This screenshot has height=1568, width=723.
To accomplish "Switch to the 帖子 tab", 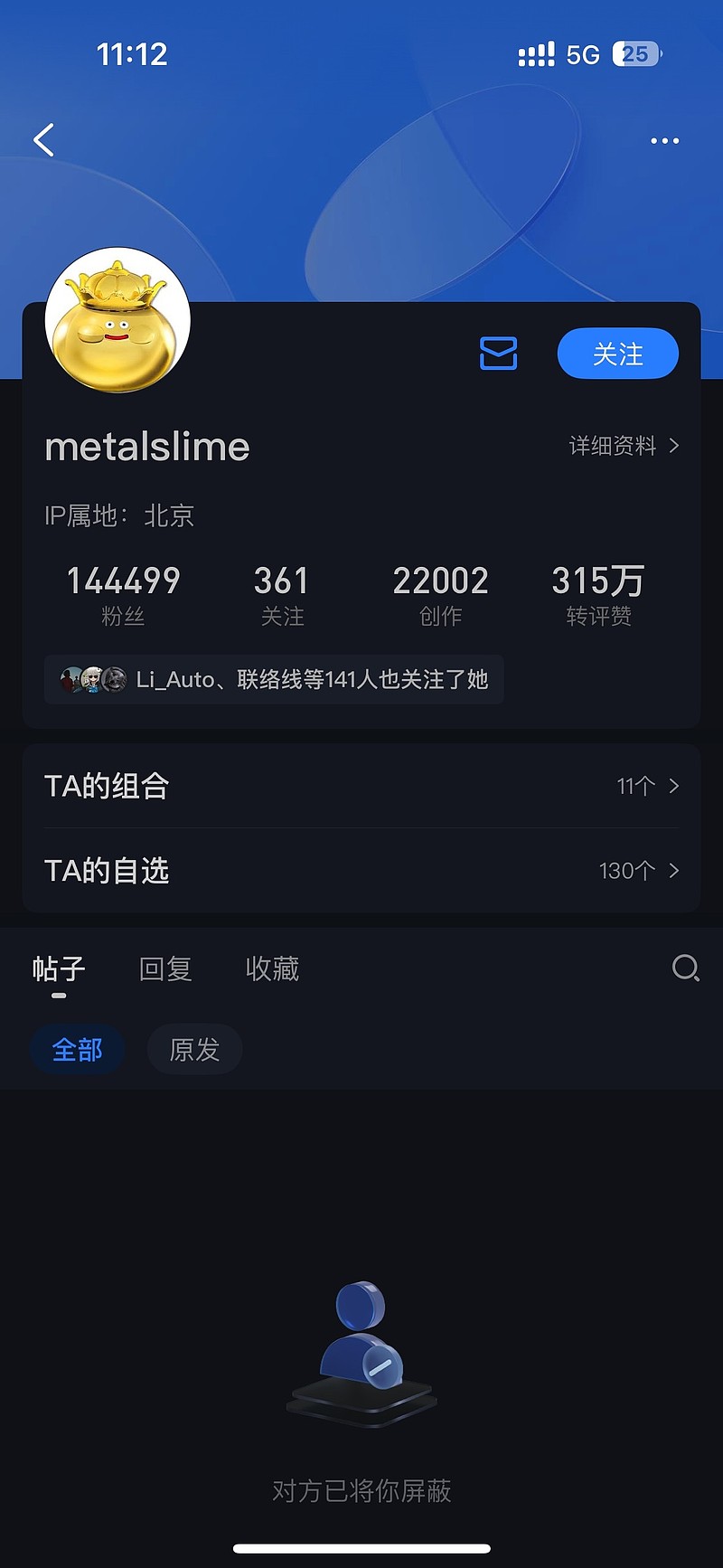I will pyautogui.click(x=59, y=969).
